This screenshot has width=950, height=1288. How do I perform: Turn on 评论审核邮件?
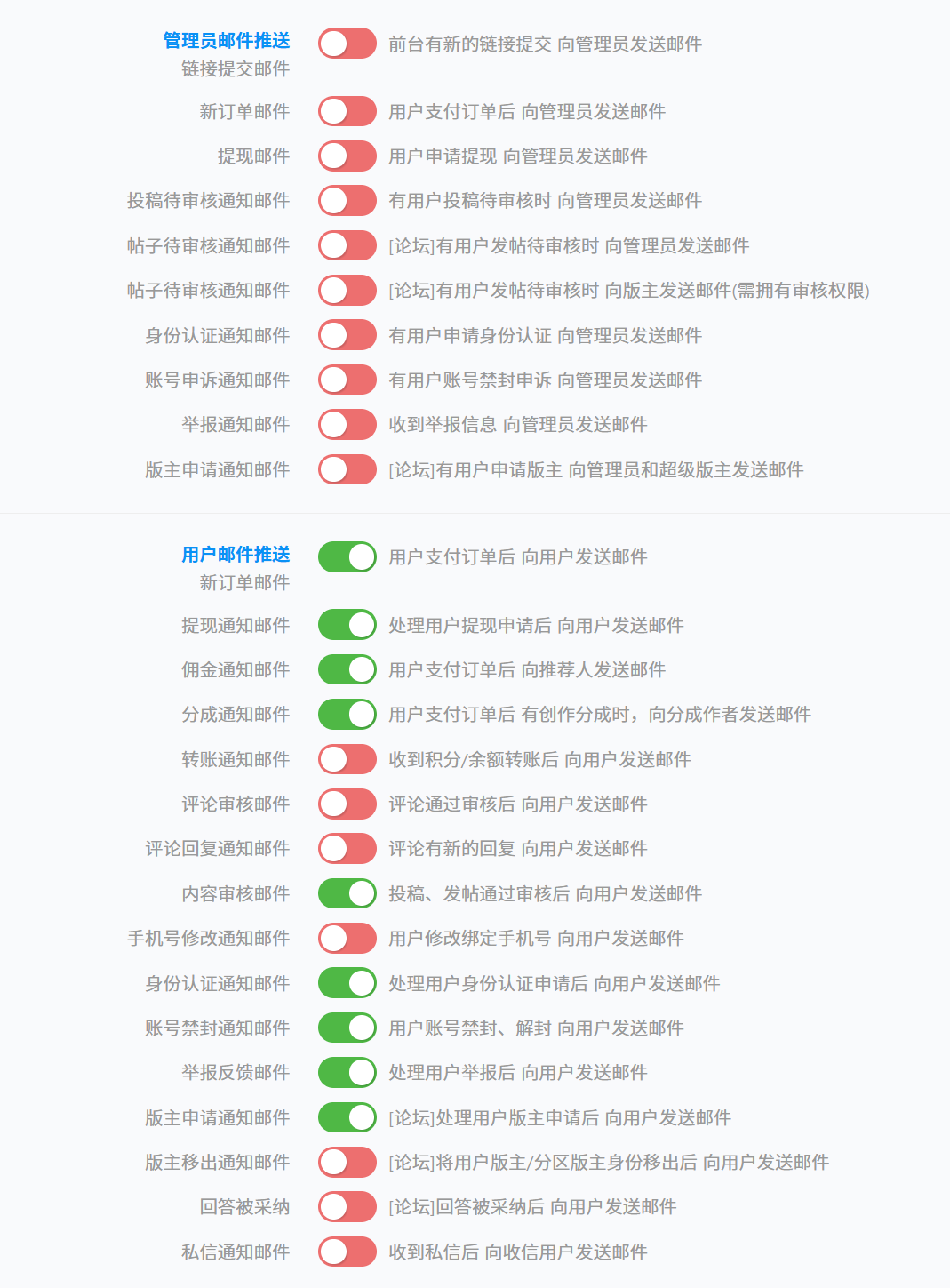point(347,804)
